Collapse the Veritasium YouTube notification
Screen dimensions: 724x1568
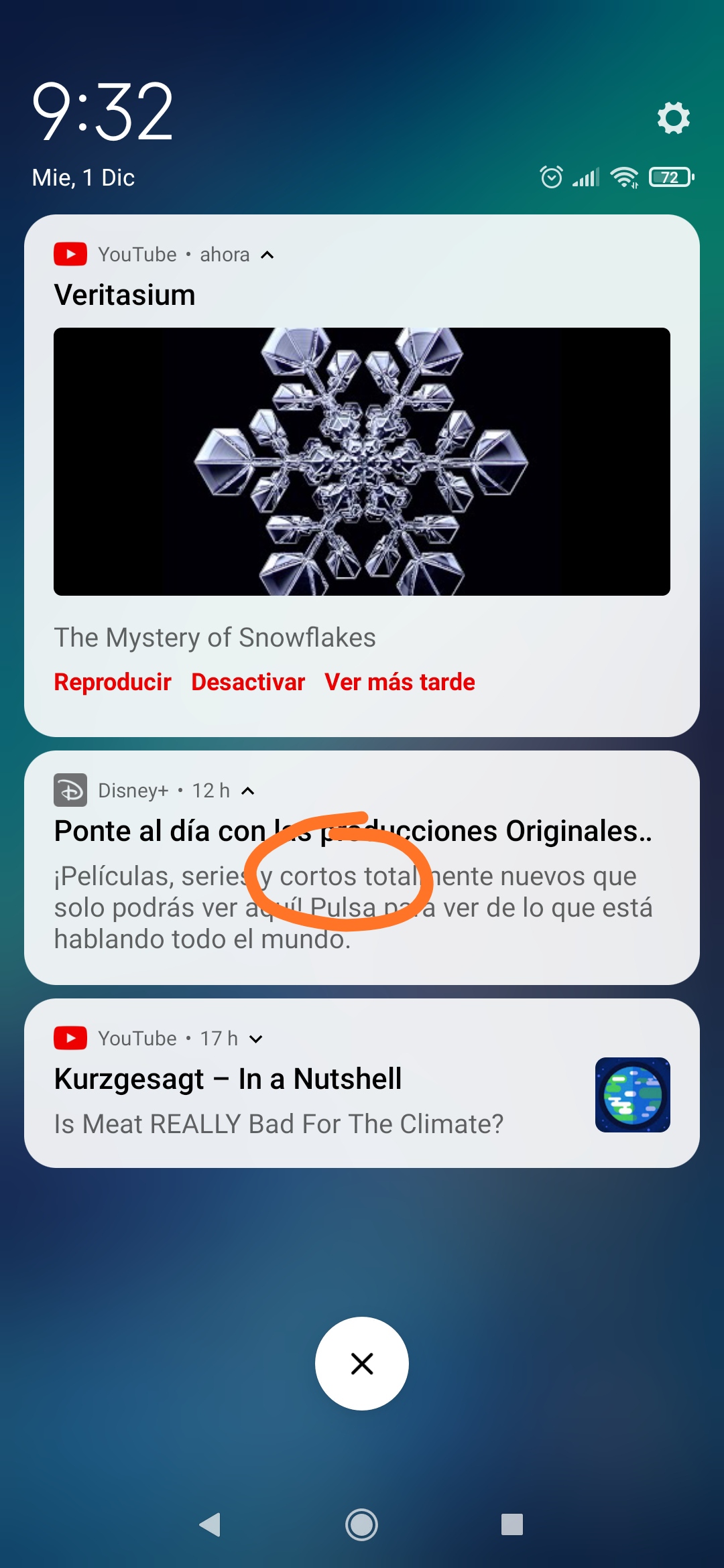click(x=267, y=255)
